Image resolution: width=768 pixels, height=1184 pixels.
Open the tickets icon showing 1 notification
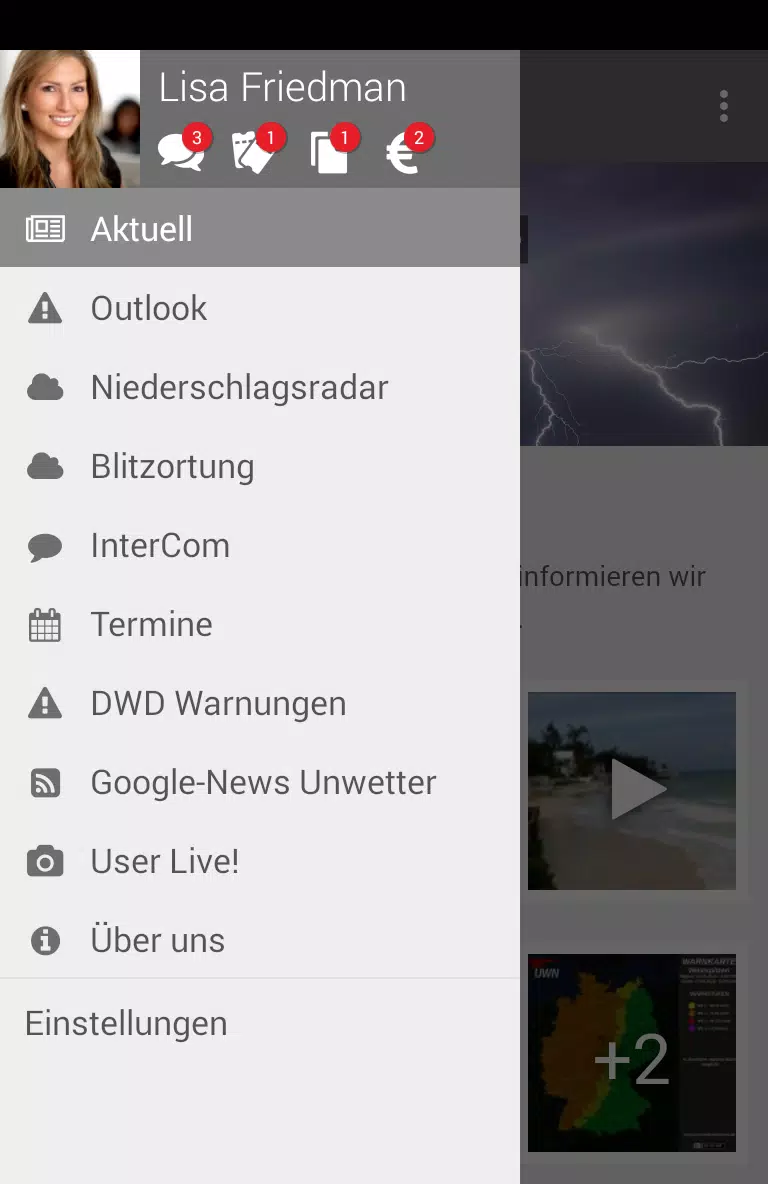coord(257,150)
